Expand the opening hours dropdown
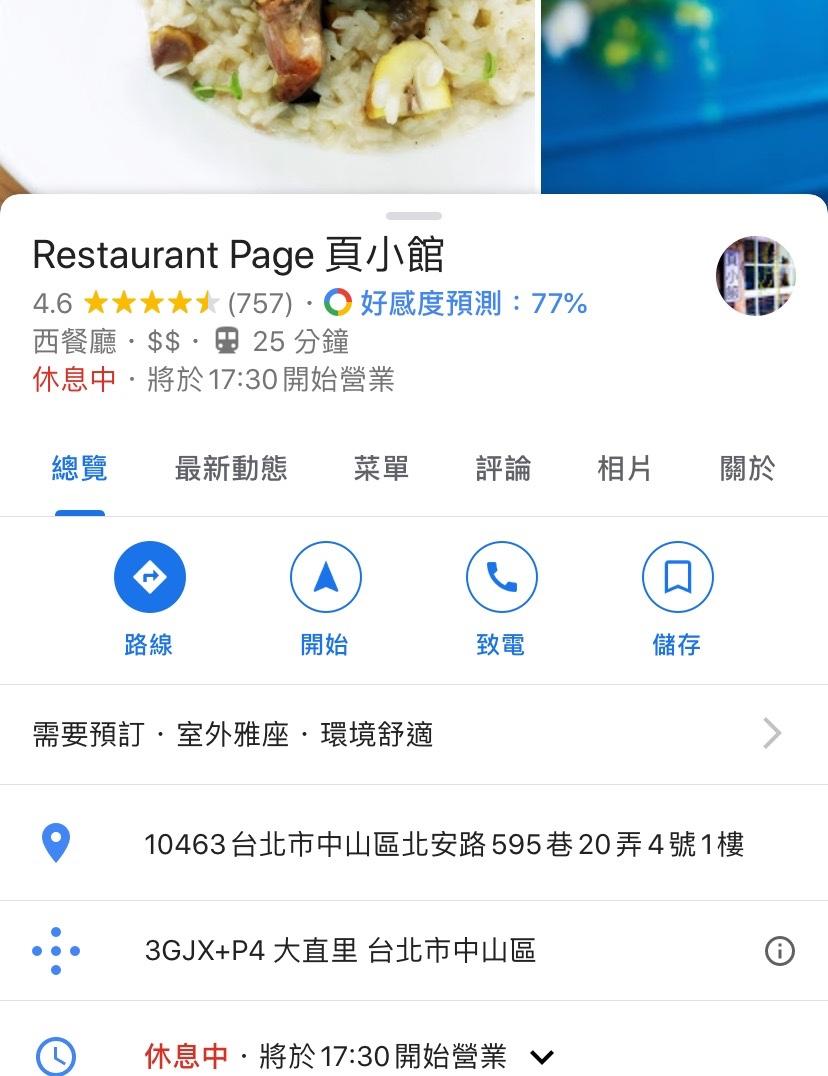This screenshot has height=1076, width=828. [542, 1056]
